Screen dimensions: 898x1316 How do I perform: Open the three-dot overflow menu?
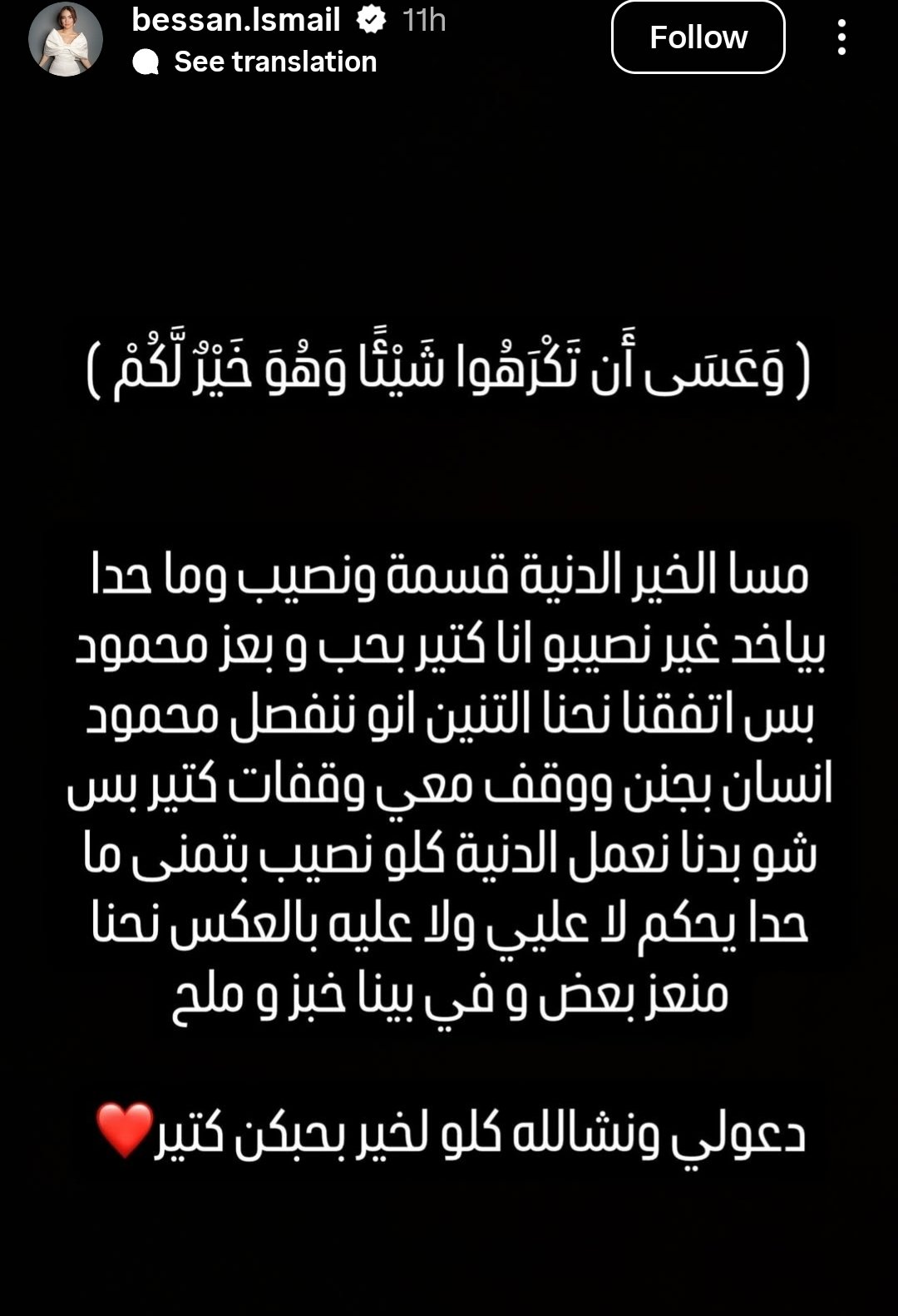pyautogui.click(x=841, y=37)
